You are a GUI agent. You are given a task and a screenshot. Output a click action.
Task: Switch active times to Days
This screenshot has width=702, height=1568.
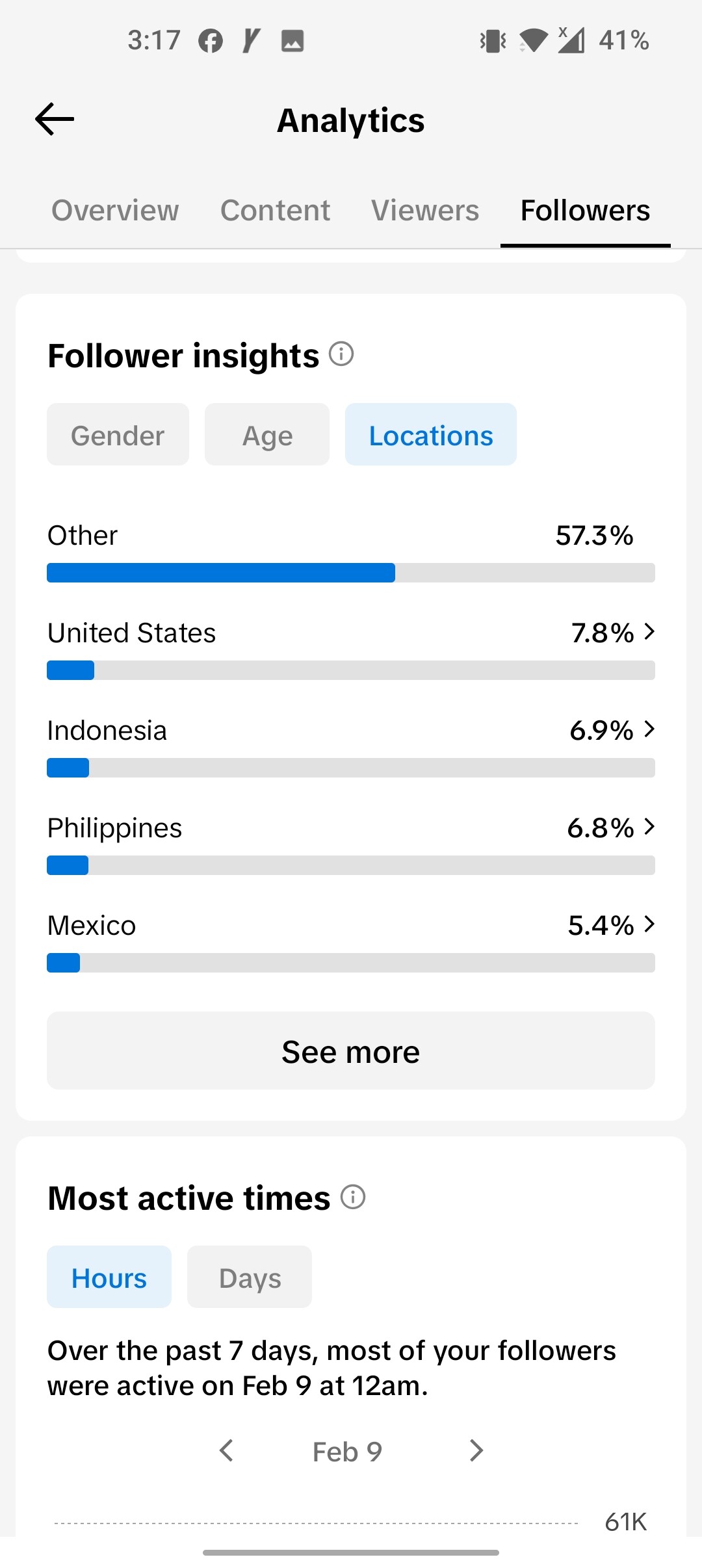point(250,1277)
